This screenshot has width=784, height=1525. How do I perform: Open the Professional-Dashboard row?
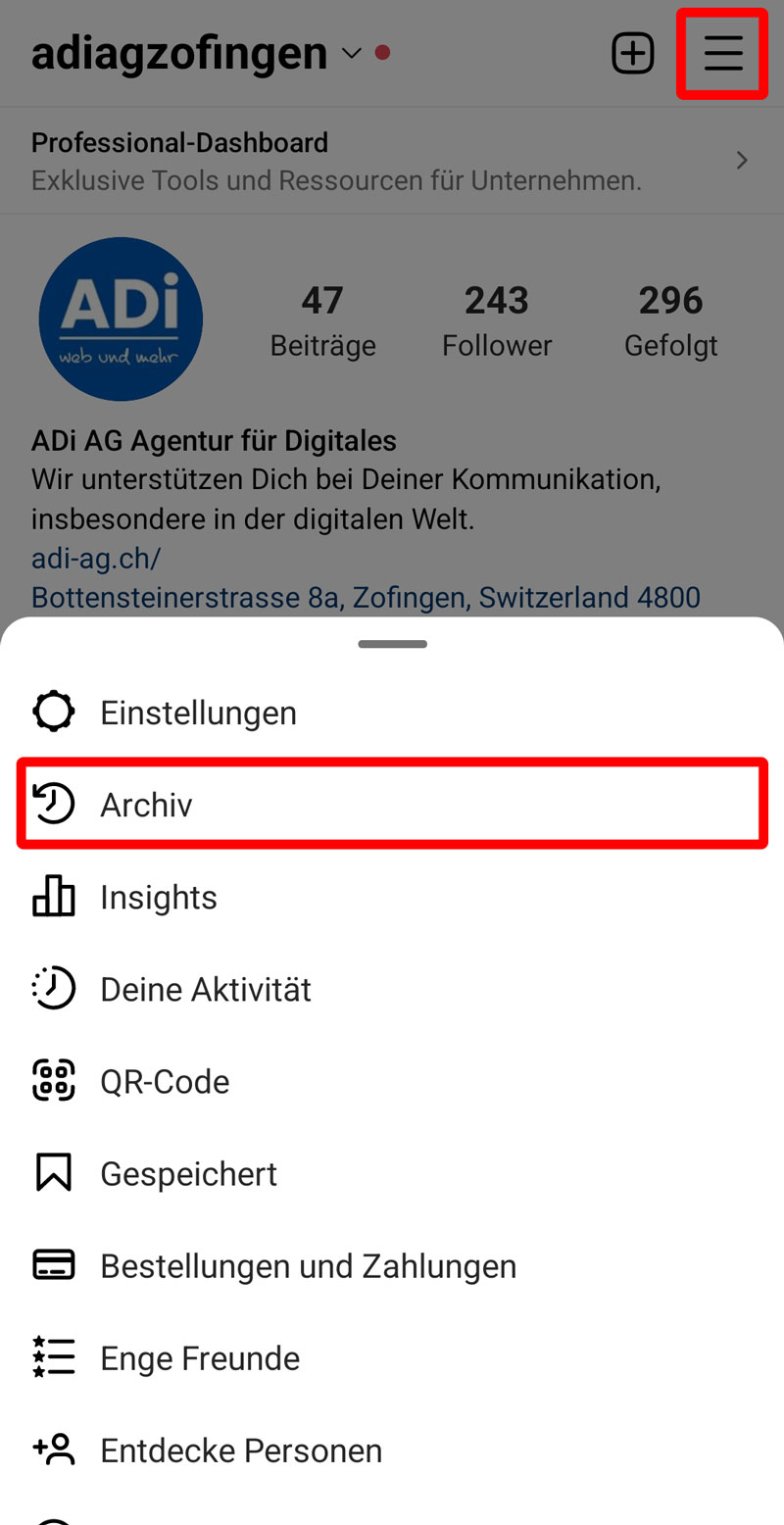click(392, 161)
